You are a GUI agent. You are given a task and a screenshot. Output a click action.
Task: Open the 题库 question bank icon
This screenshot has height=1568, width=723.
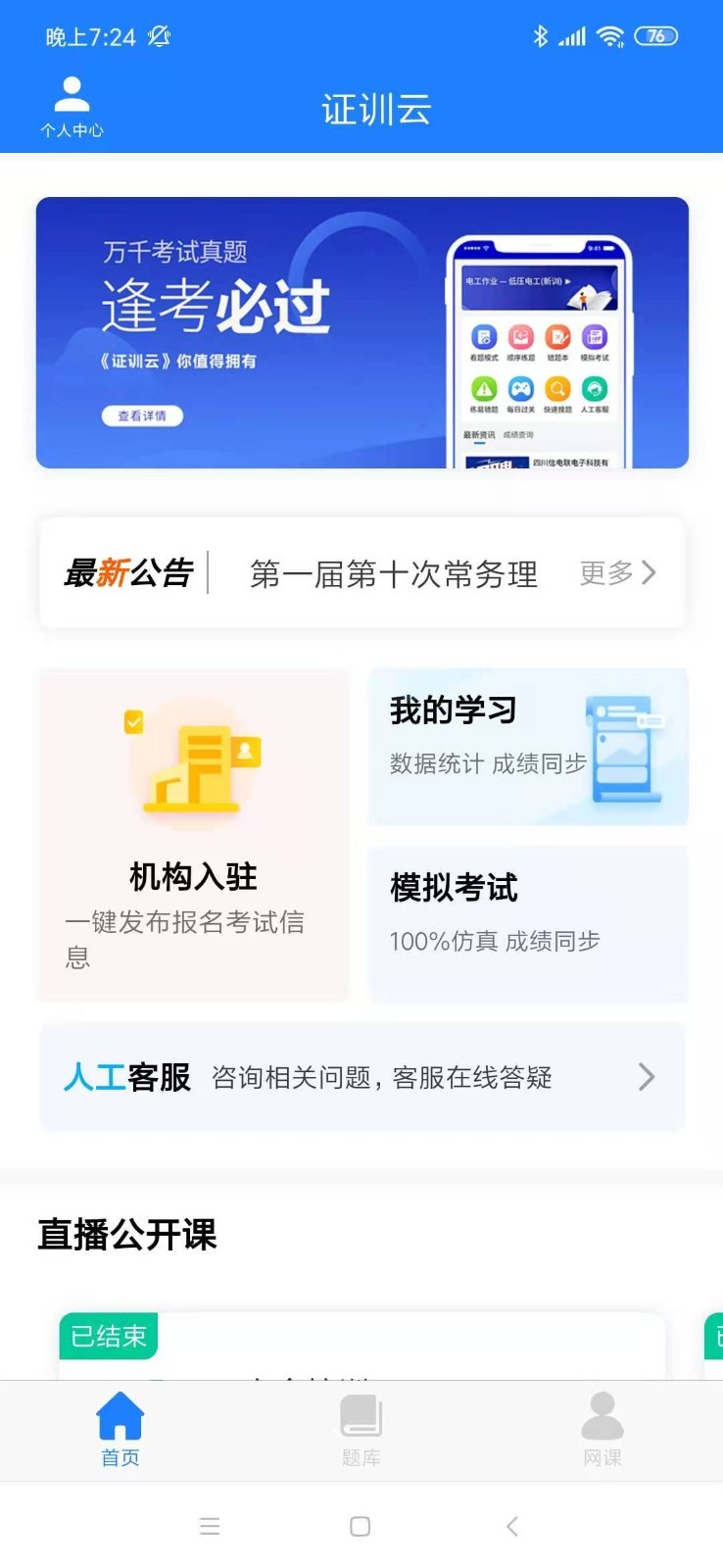click(361, 1413)
